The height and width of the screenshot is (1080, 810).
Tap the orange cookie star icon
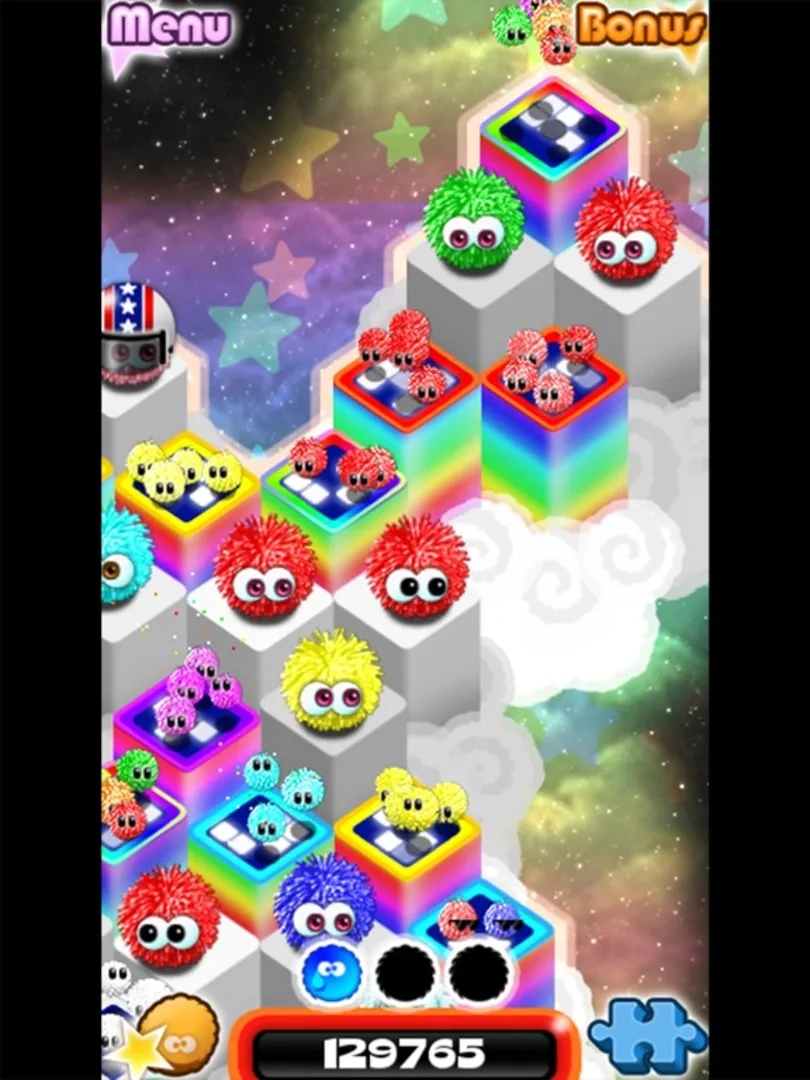coord(178,1037)
